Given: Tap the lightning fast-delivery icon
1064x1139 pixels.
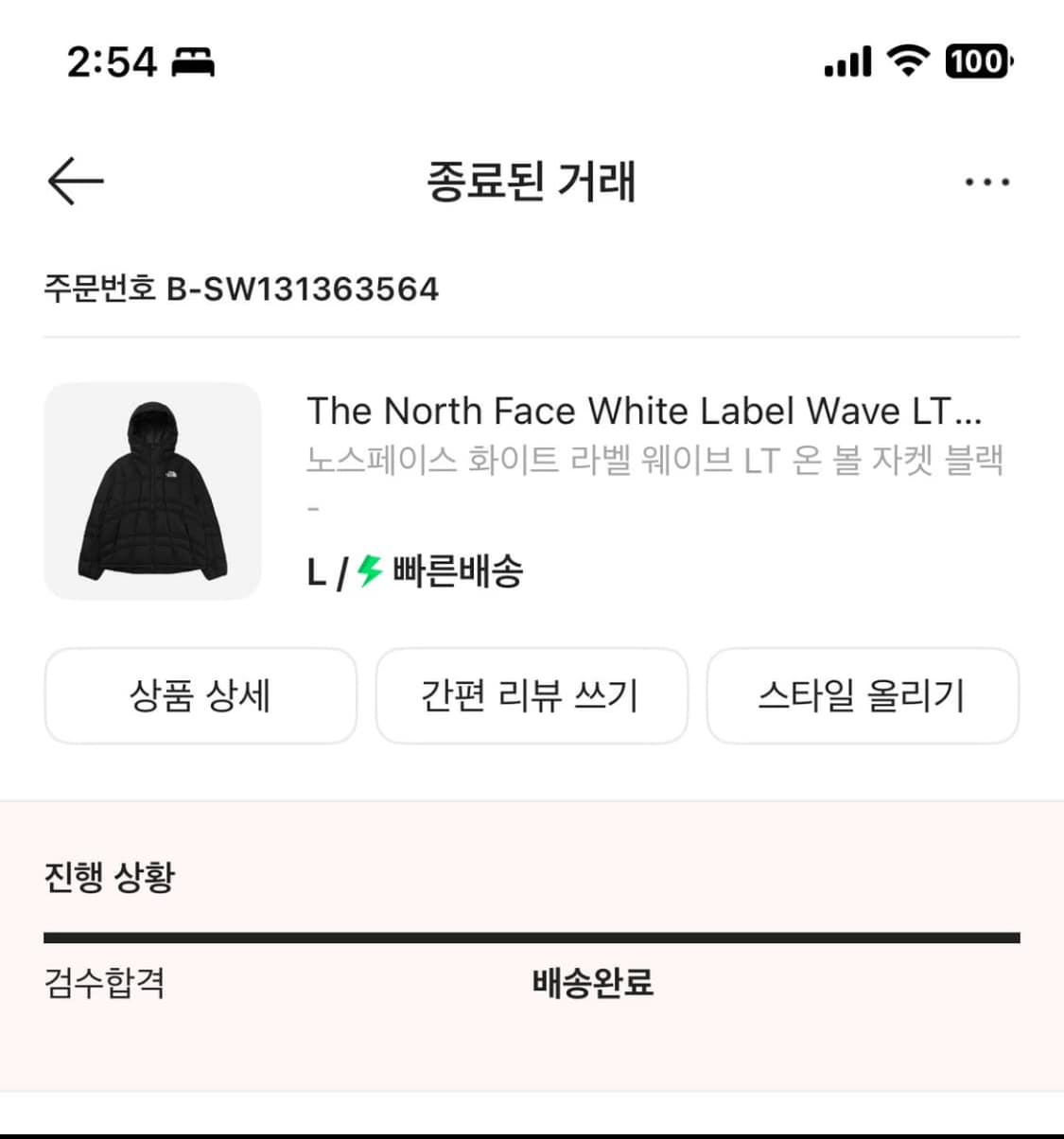Looking at the screenshot, I should [368, 569].
